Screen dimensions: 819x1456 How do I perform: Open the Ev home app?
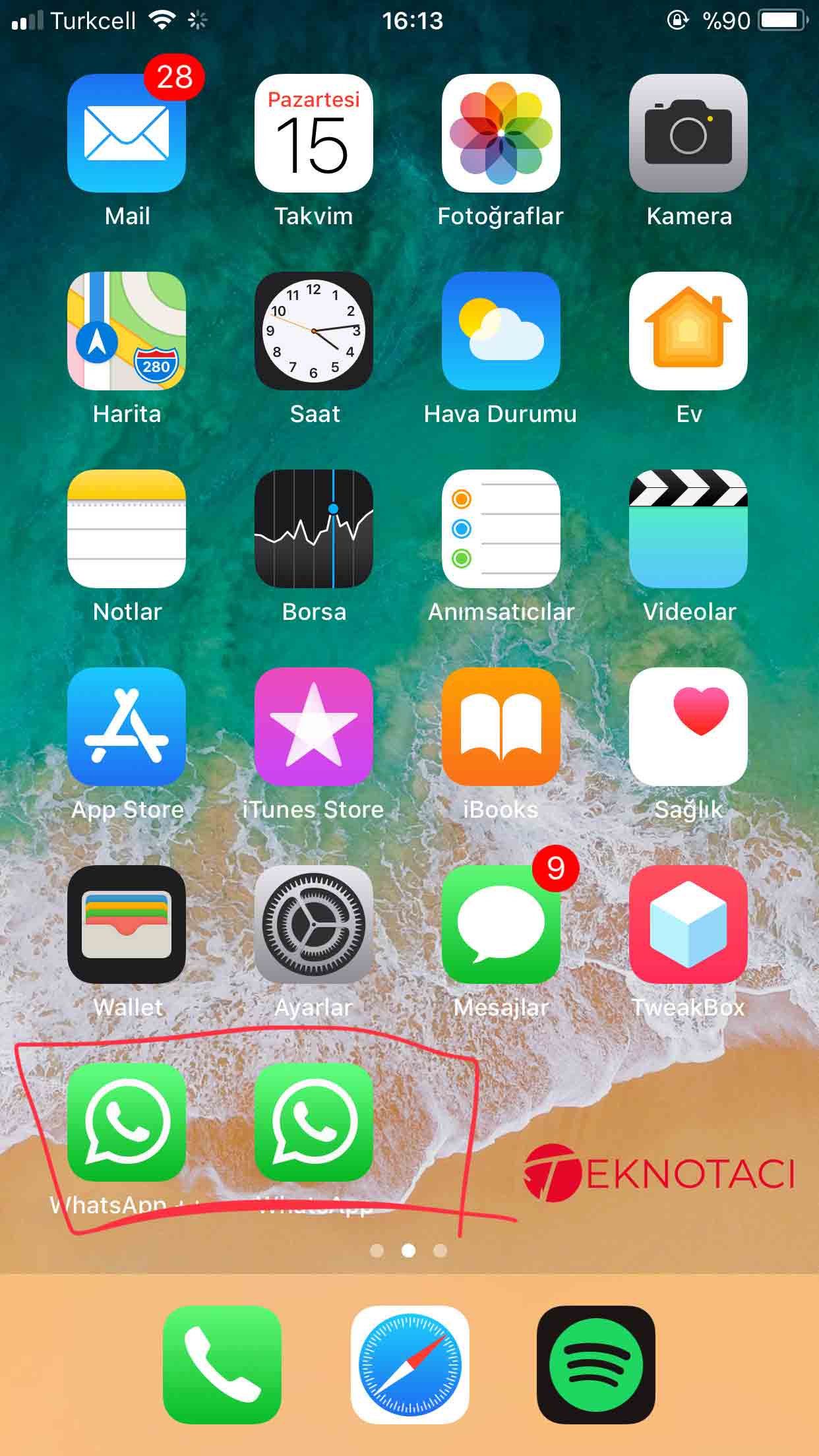point(688,331)
